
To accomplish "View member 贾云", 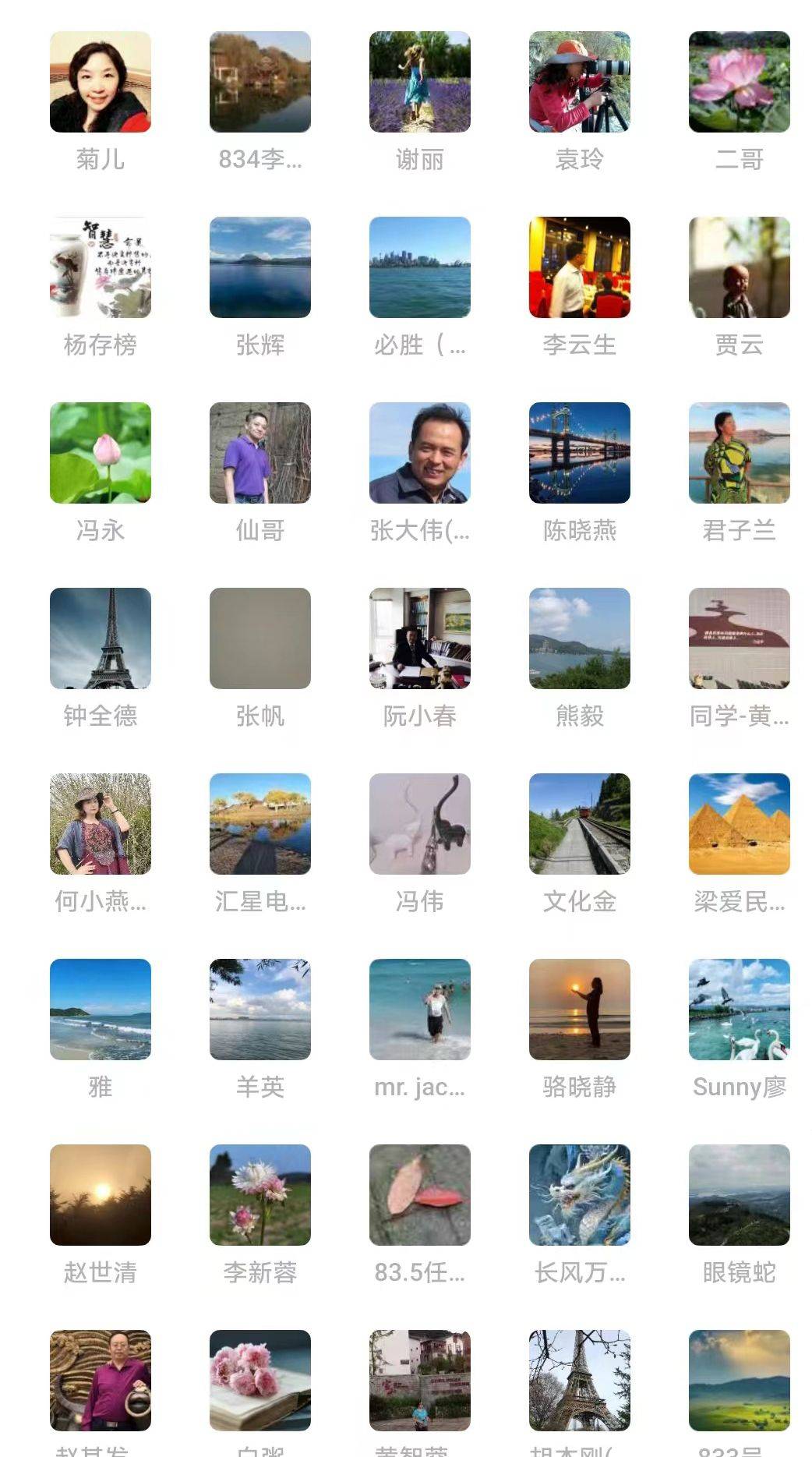I will click(739, 267).
